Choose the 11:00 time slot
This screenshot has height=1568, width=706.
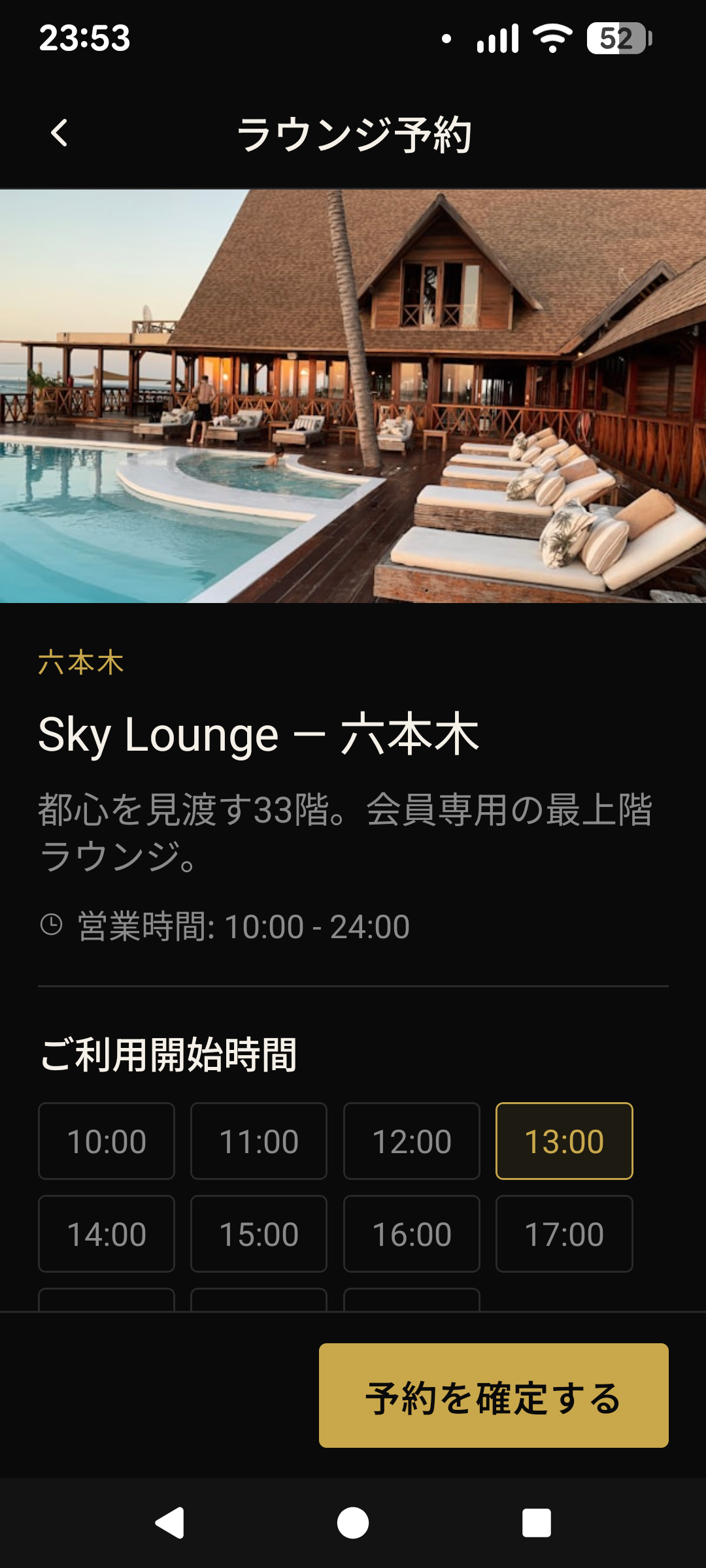pyautogui.click(x=259, y=1141)
